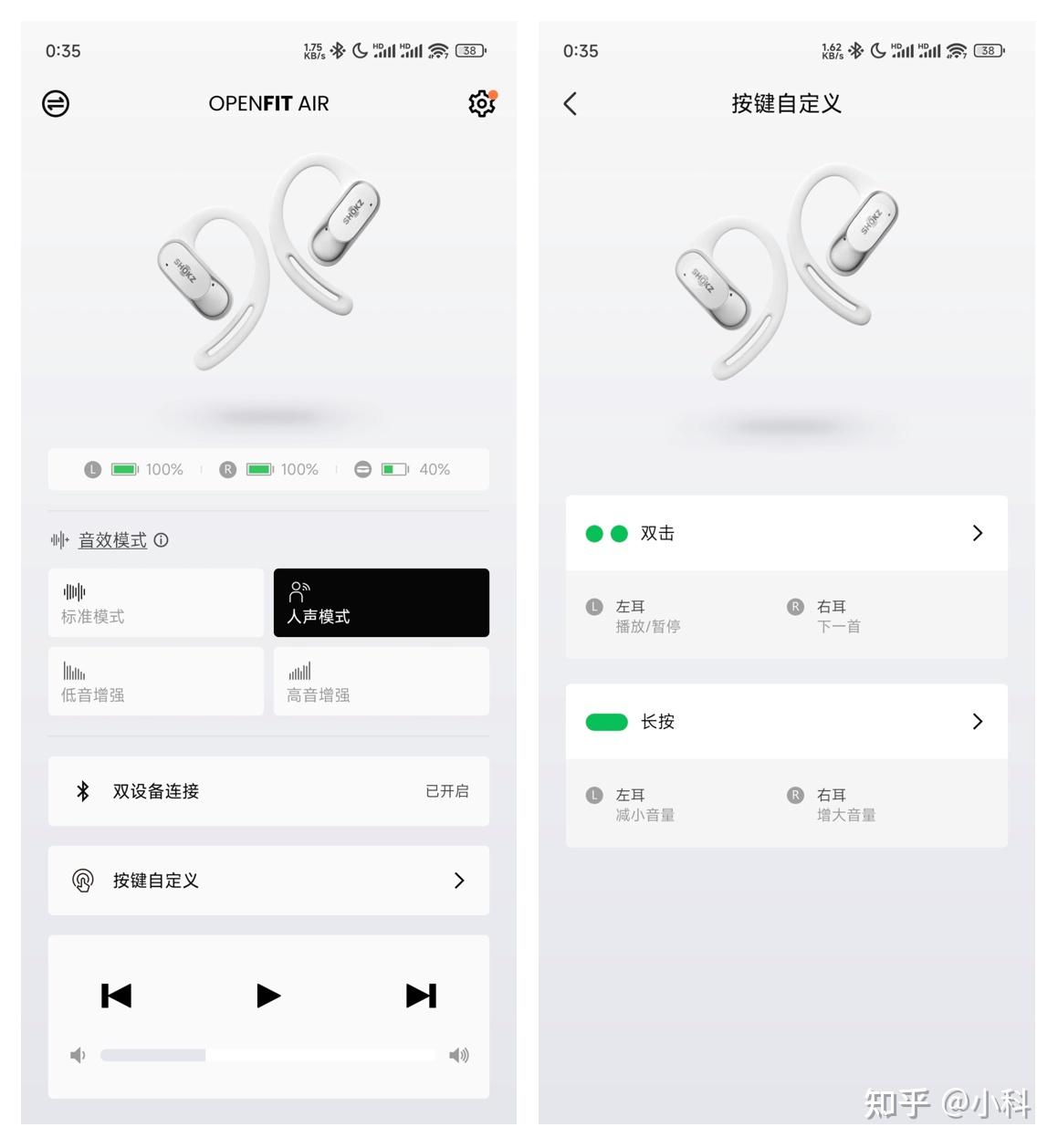Choose 高音增强 sound mode
Image resolution: width=1058 pixels, height=1148 pixels.
coord(381,682)
